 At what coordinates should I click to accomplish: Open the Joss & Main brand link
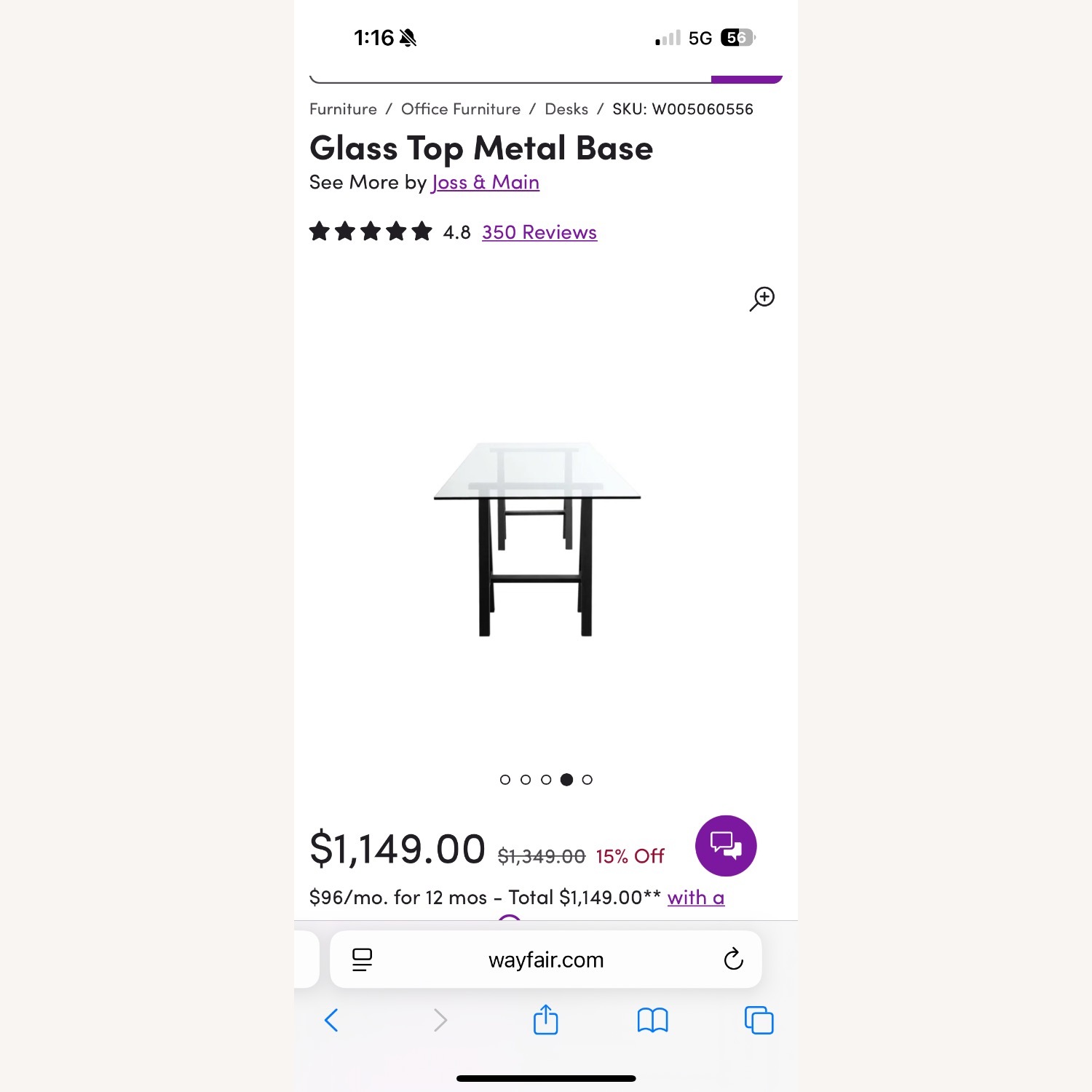[486, 182]
